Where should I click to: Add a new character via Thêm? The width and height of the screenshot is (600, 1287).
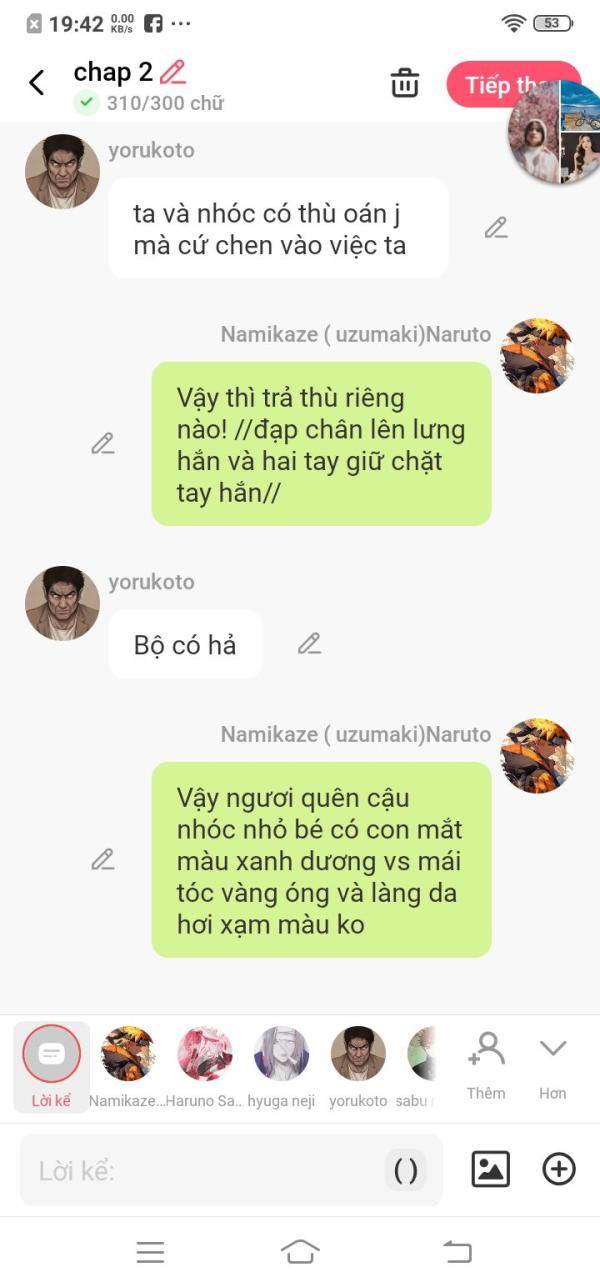tap(486, 1065)
